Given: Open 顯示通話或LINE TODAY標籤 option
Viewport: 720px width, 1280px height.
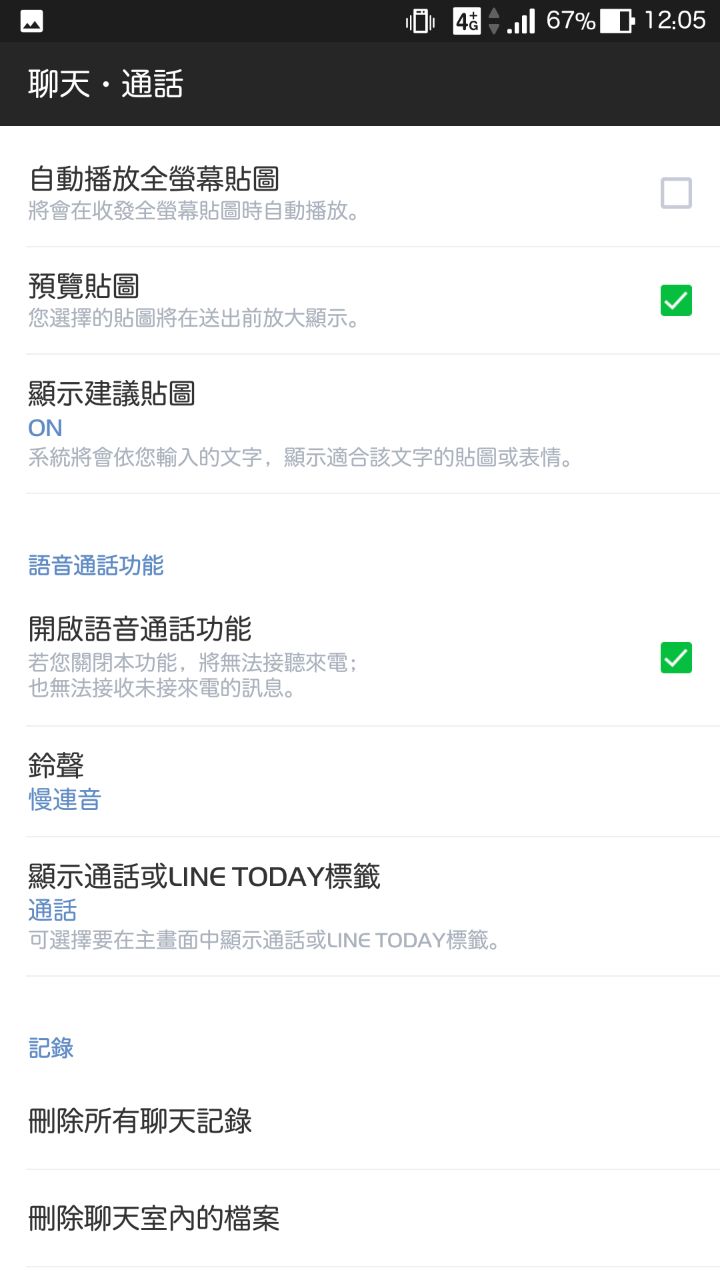Looking at the screenshot, I should click(300, 905).
